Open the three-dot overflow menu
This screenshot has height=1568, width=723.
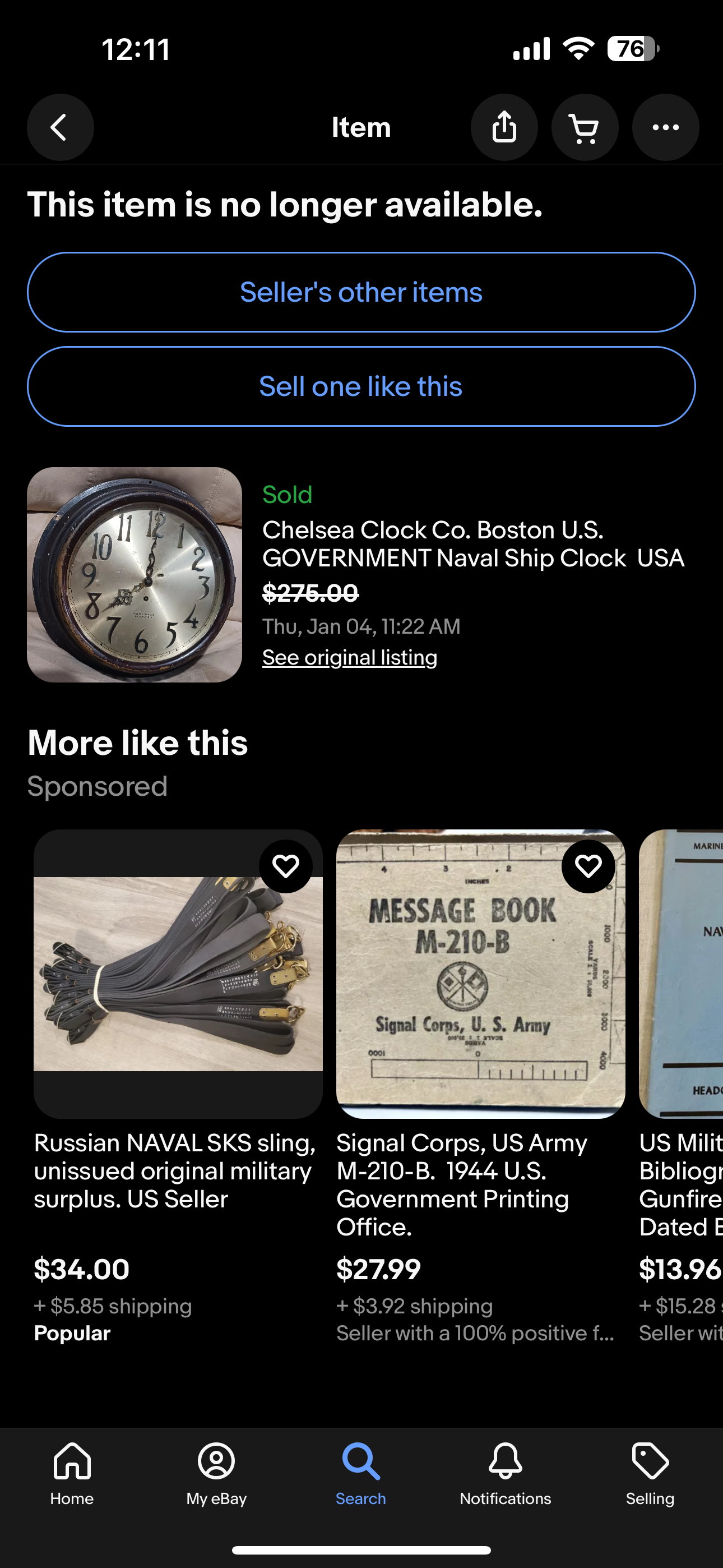pos(665,127)
